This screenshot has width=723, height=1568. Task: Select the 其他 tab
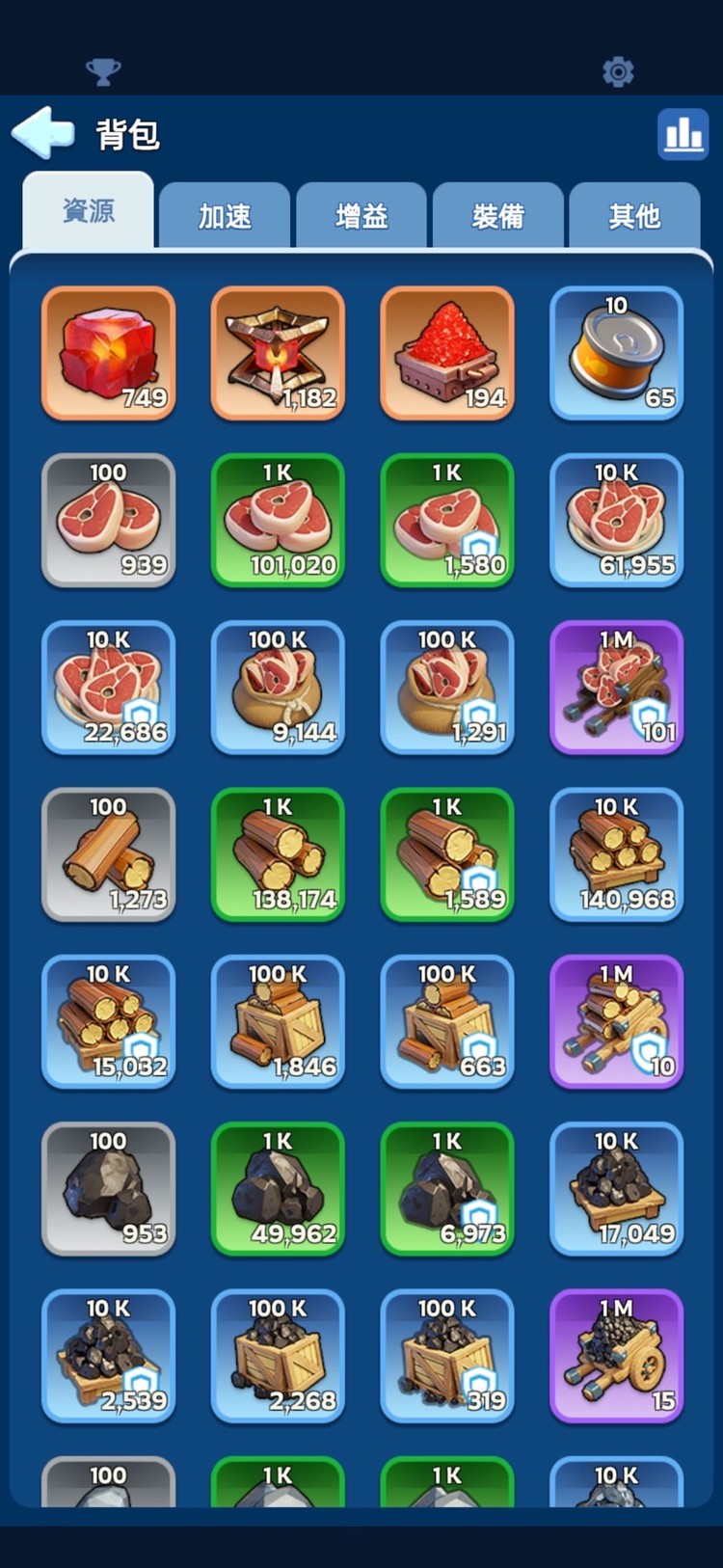coord(634,216)
